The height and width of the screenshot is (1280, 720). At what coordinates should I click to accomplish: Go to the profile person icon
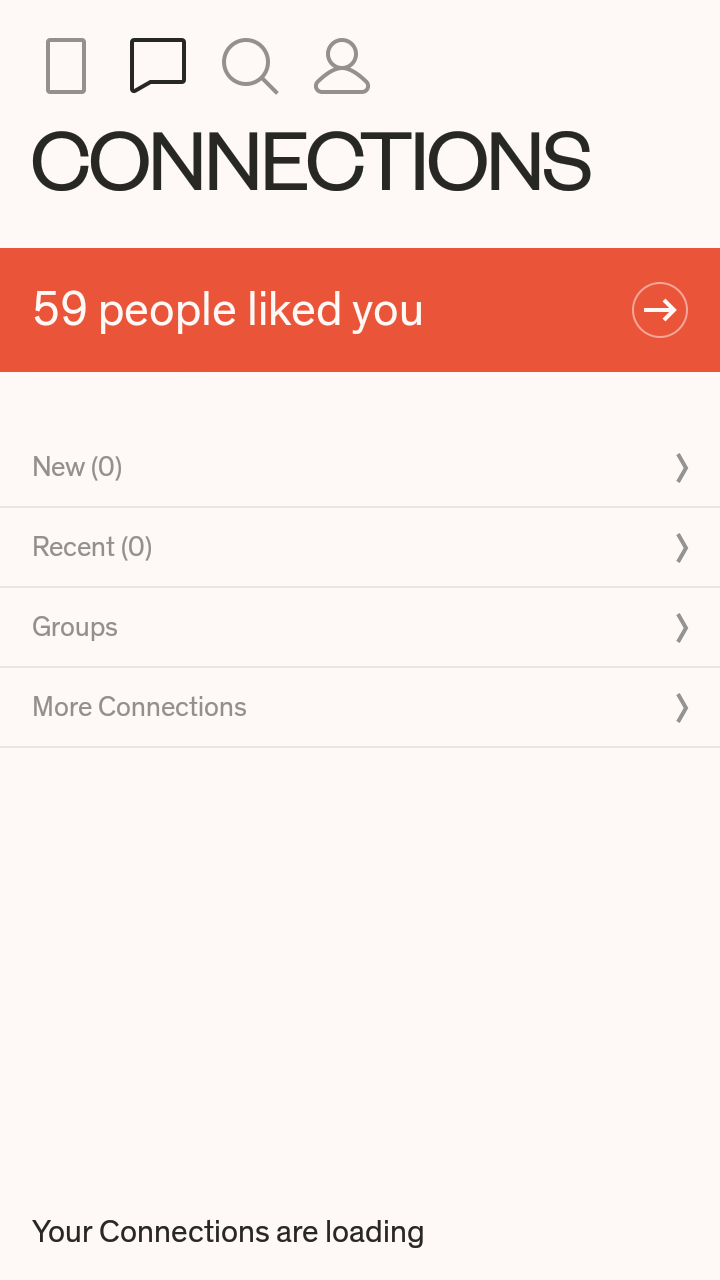(x=342, y=66)
